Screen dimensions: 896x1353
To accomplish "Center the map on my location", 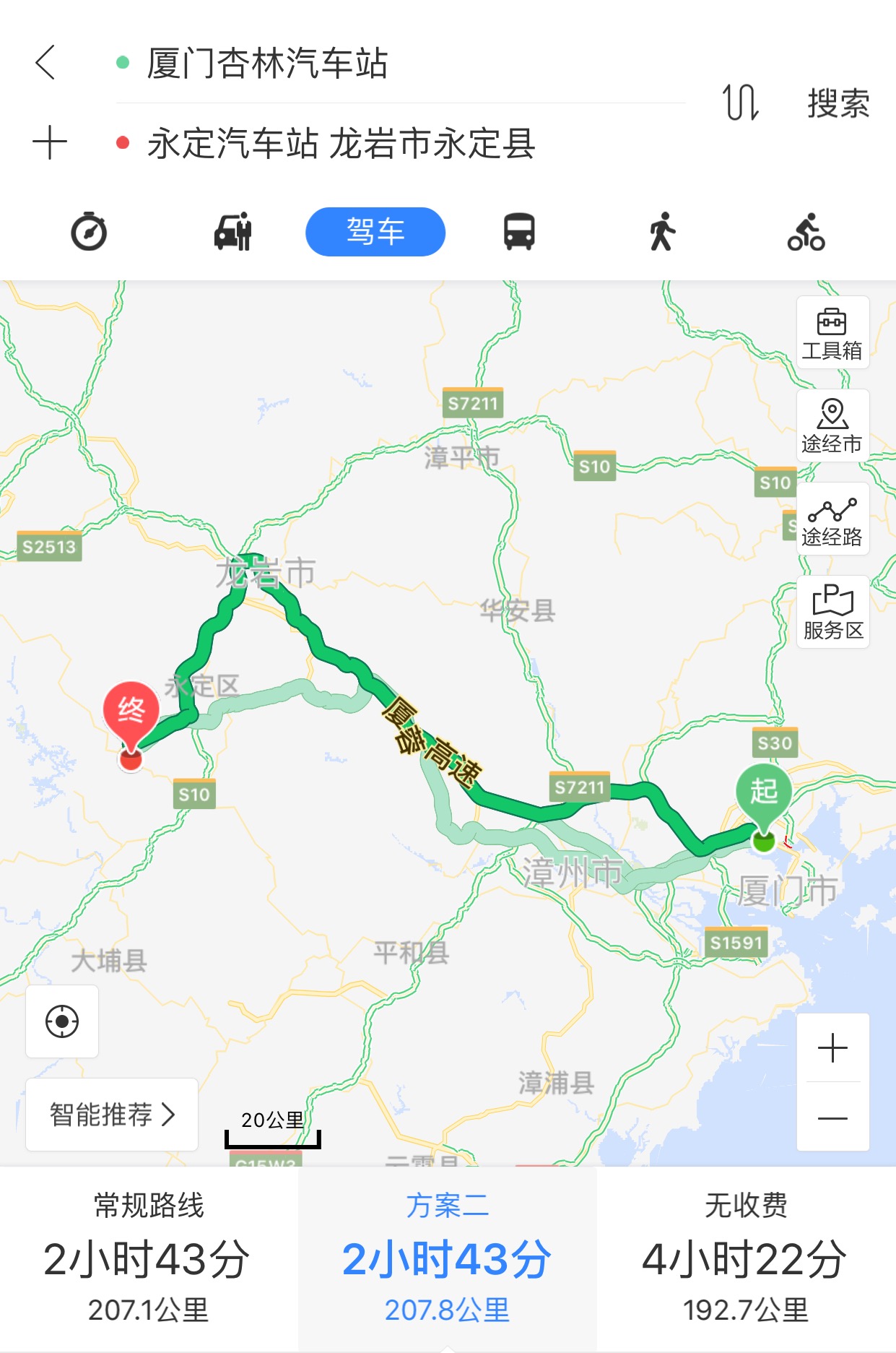I will pos(62,1021).
